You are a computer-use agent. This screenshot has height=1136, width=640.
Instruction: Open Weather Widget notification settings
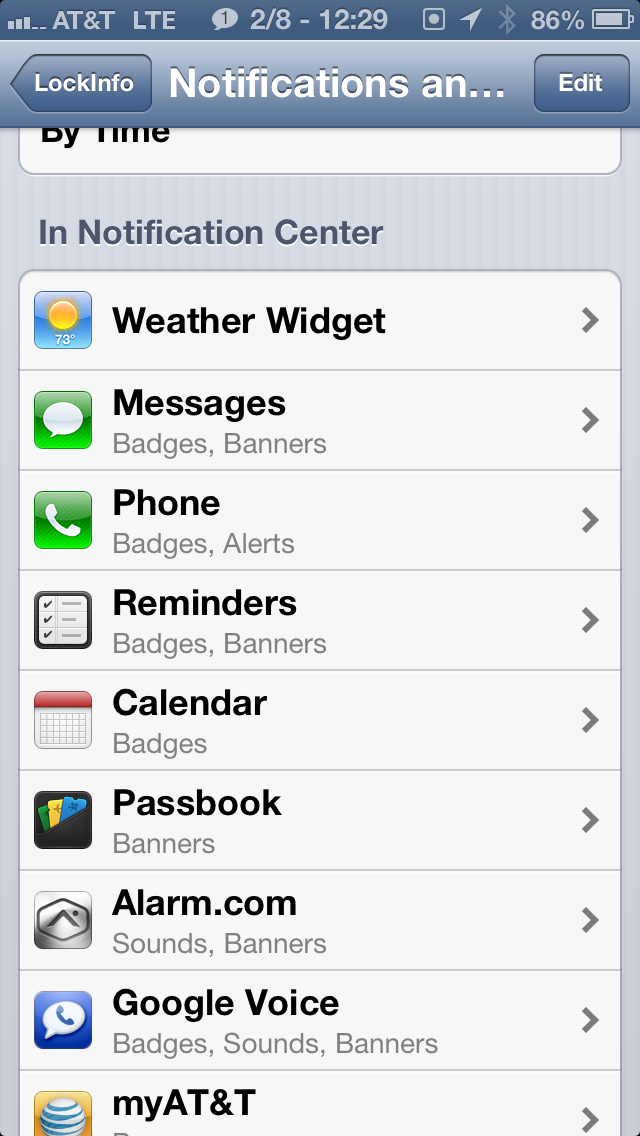[x=320, y=320]
